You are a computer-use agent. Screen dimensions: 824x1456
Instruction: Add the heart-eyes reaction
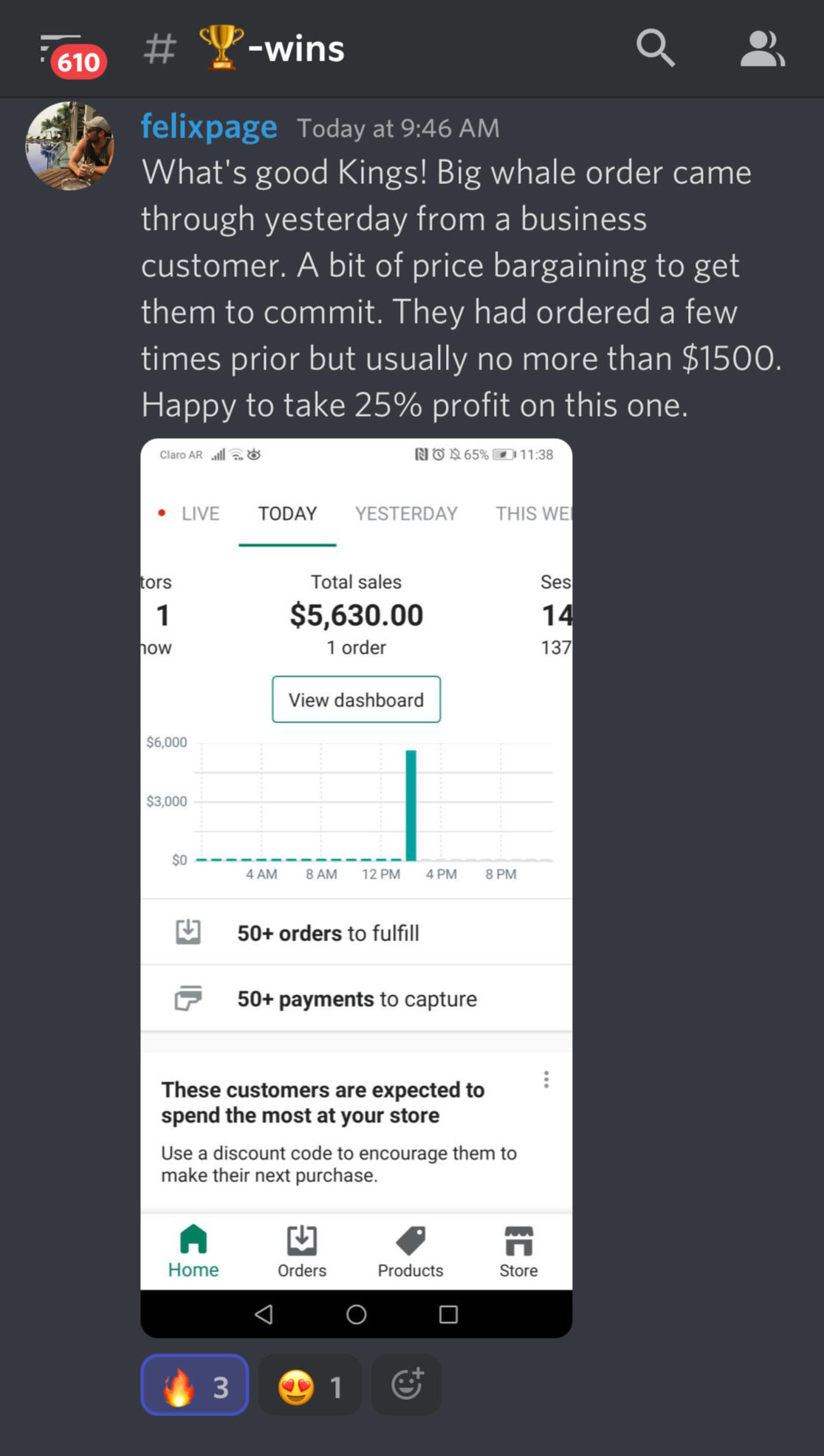coord(310,1385)
